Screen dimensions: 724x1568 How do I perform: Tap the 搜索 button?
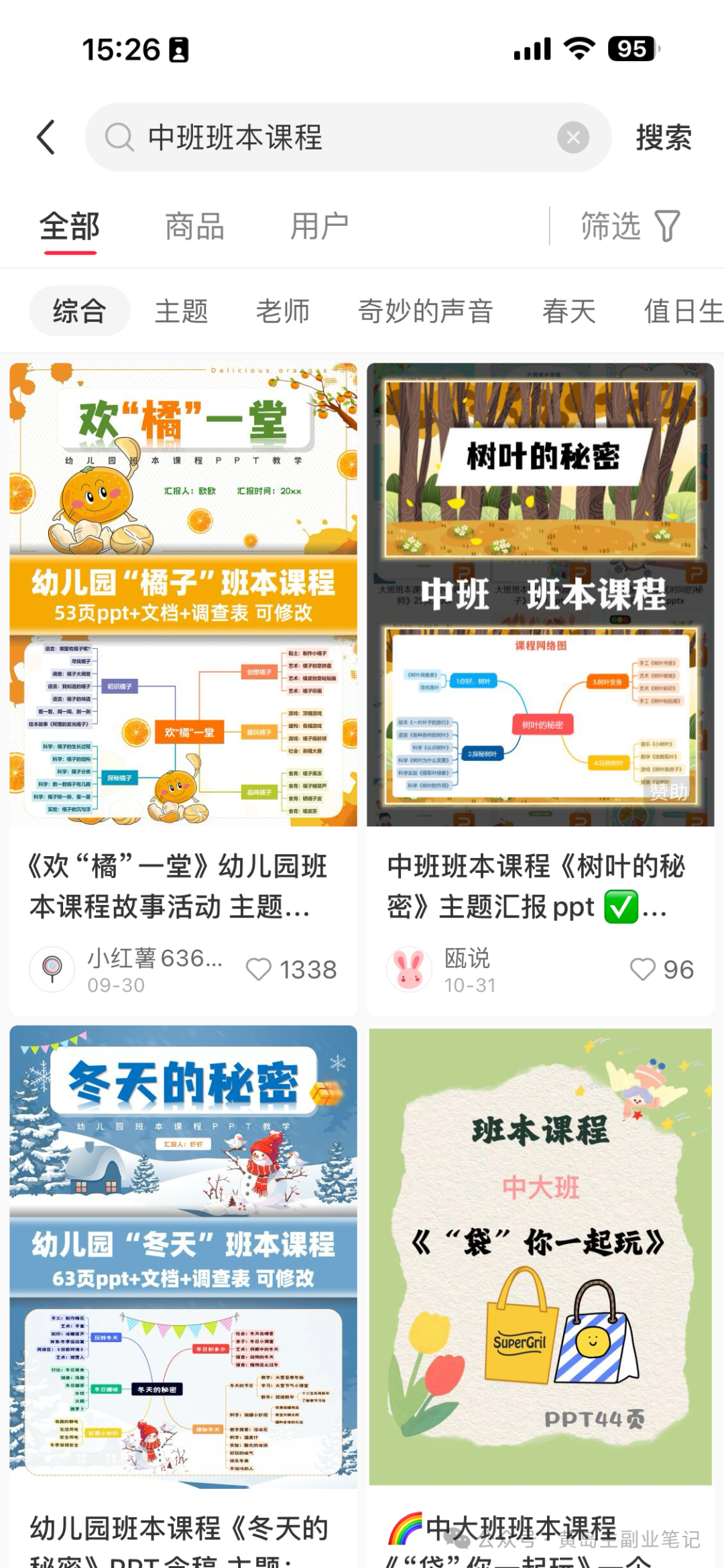663,138
